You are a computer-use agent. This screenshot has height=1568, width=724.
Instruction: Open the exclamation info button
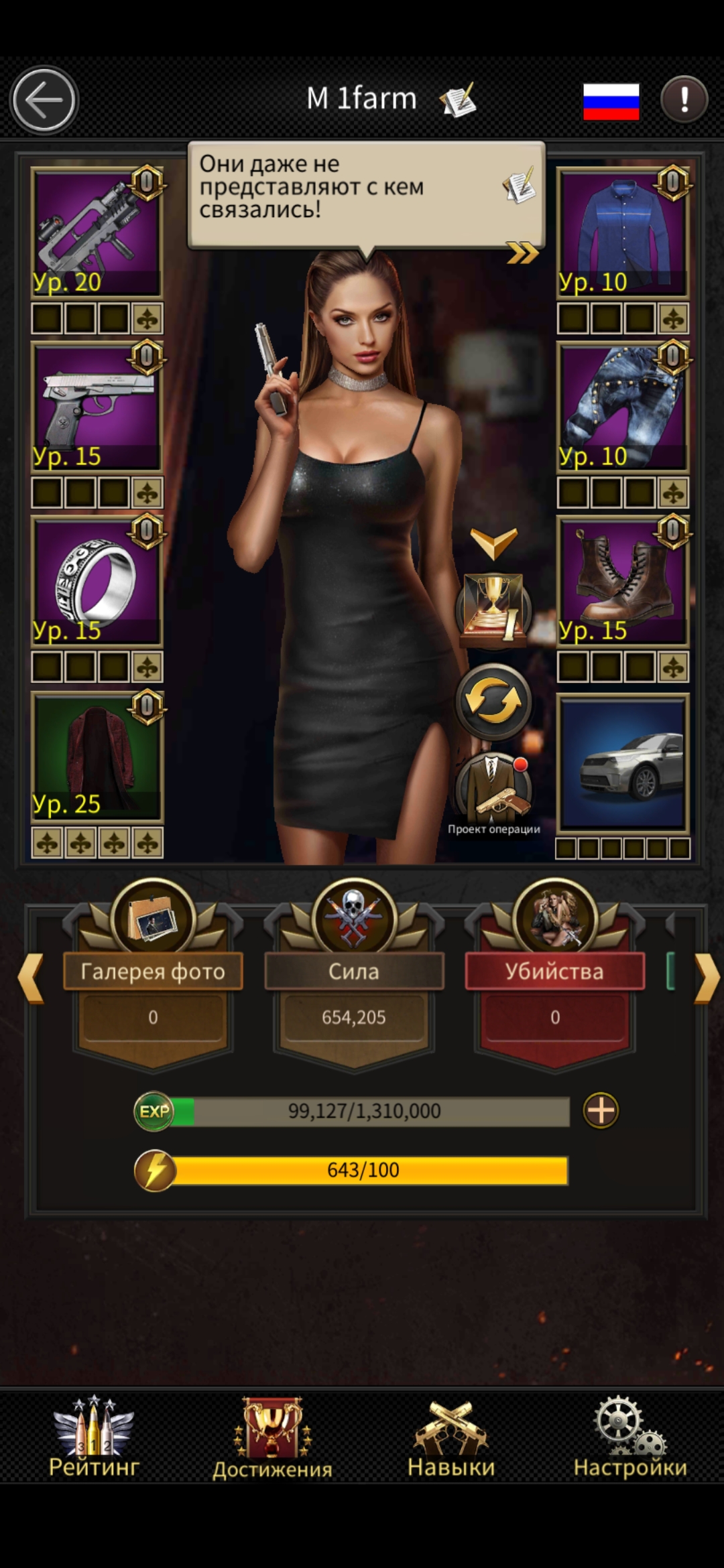click(x=684, y=101)
